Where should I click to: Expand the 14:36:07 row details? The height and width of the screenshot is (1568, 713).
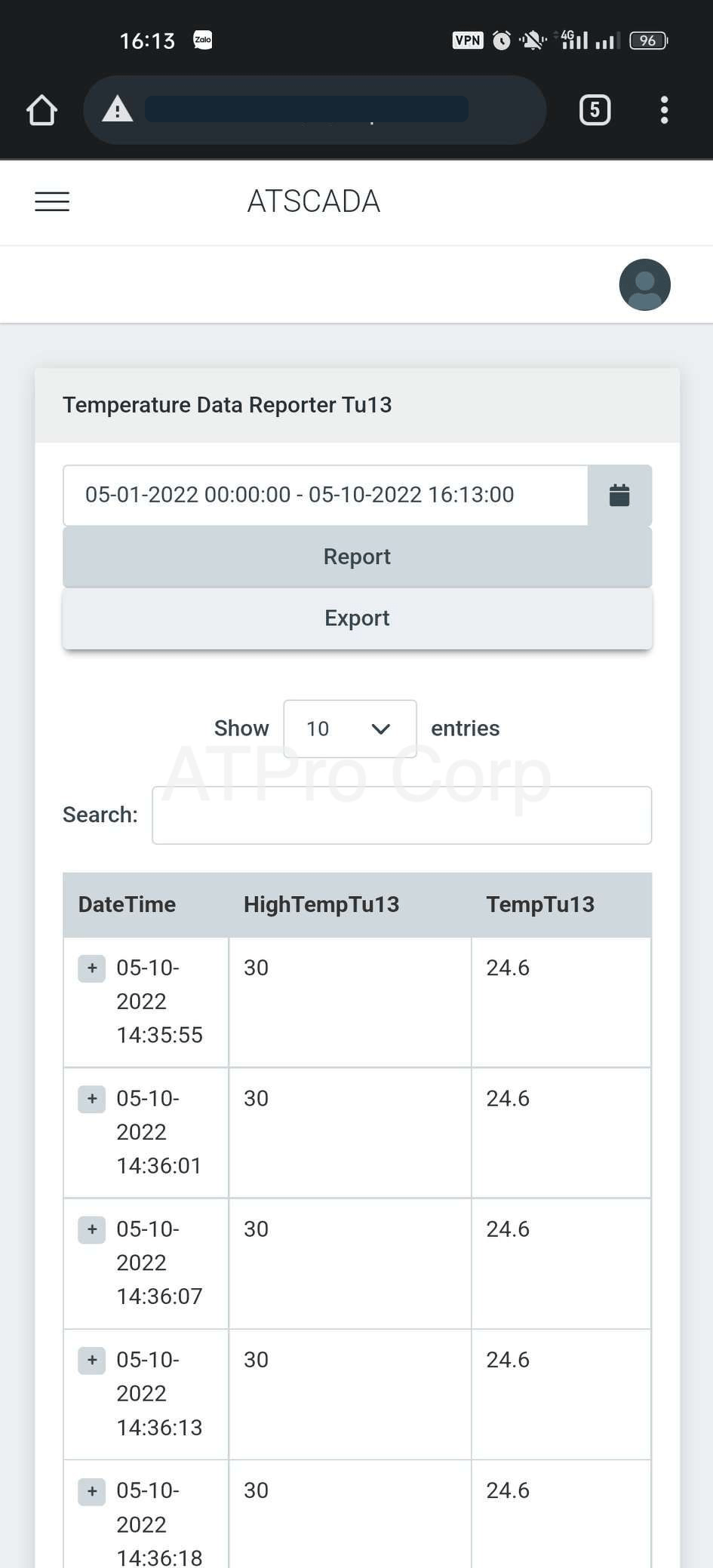92,1229
